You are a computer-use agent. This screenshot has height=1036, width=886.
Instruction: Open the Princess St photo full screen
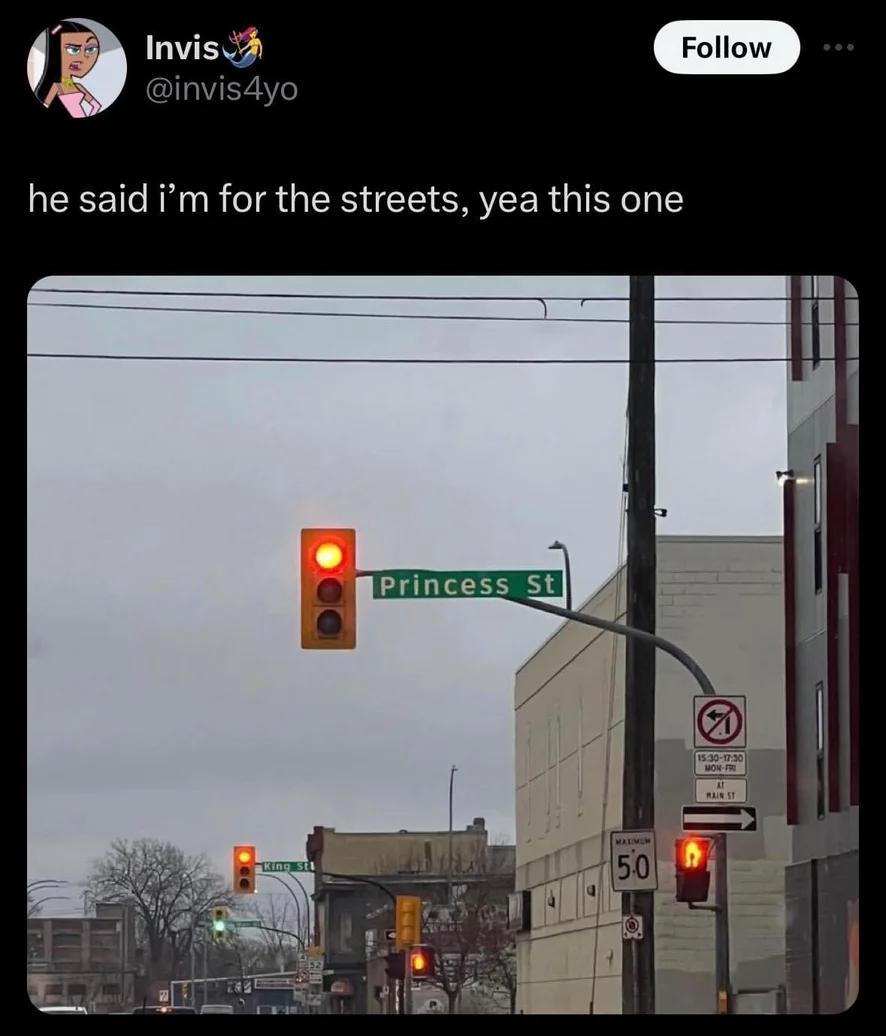pyautogui.click(x=442, y=644)
